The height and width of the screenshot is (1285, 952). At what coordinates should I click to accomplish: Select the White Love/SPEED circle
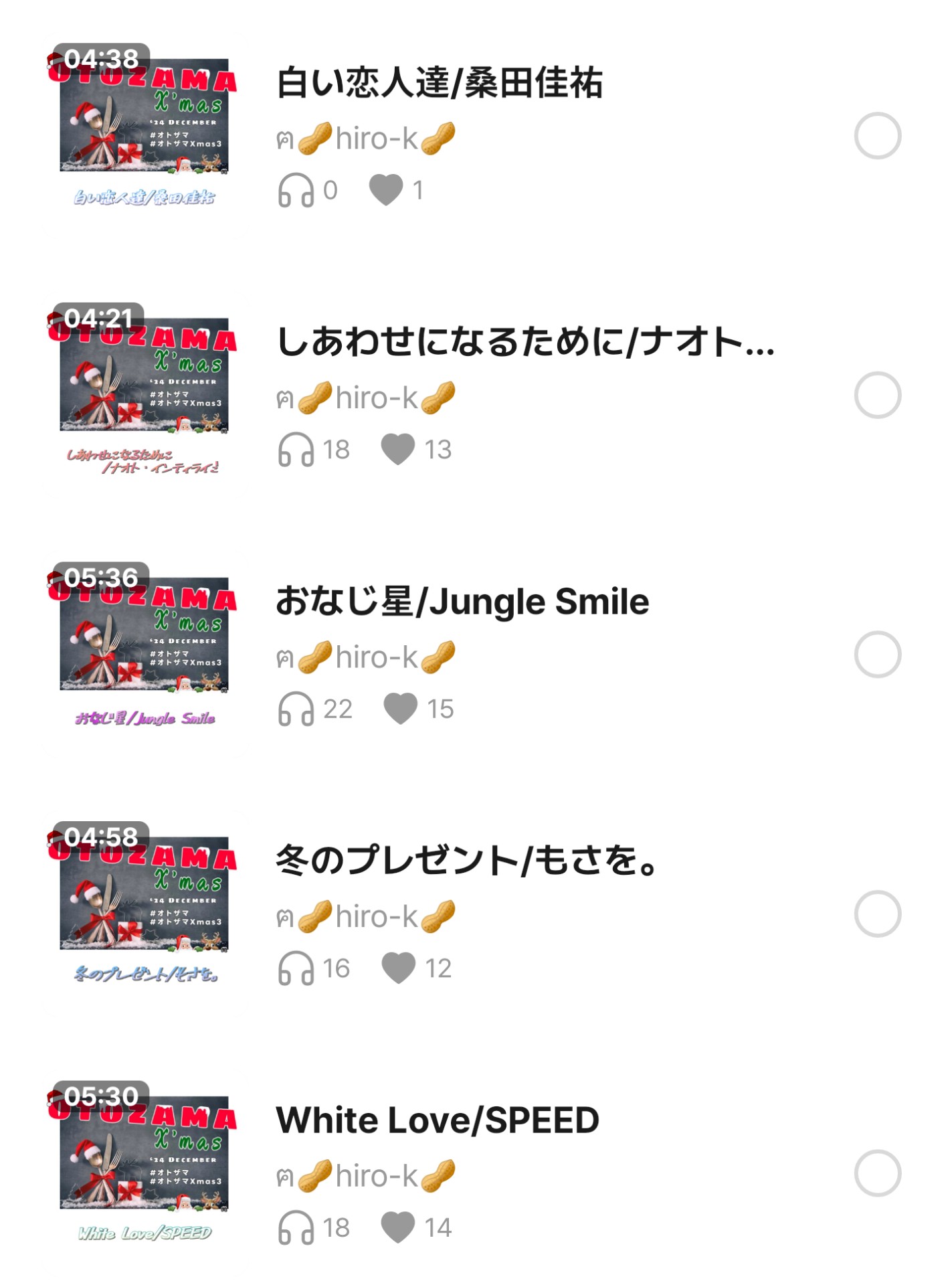click(877, 1173)
